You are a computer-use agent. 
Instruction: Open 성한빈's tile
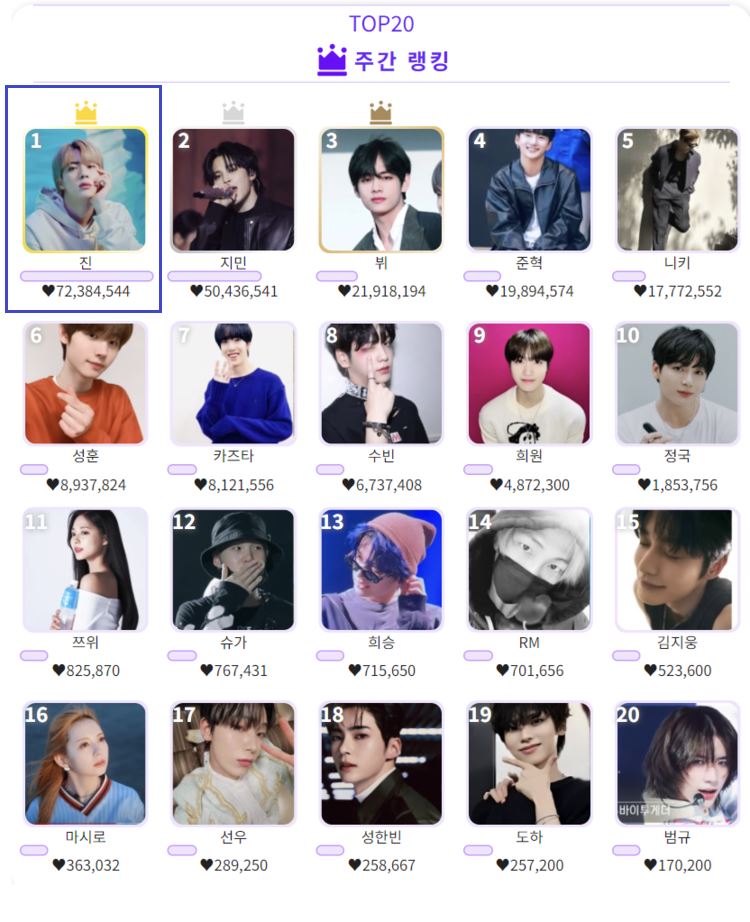(x=381, y=763)
